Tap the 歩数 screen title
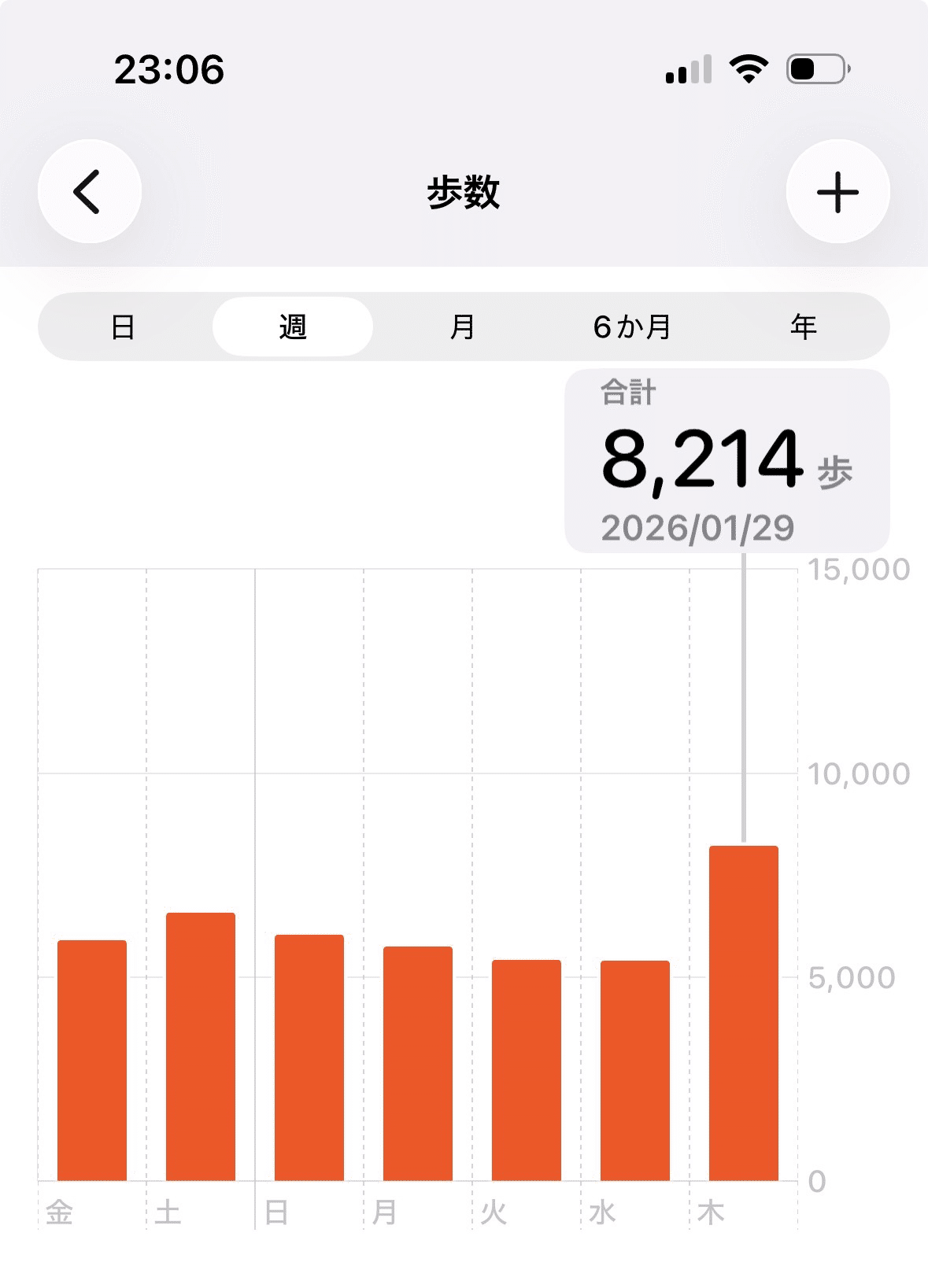Image resolution: width=928 pixels, height=1288 pixels. pos(463,191)
